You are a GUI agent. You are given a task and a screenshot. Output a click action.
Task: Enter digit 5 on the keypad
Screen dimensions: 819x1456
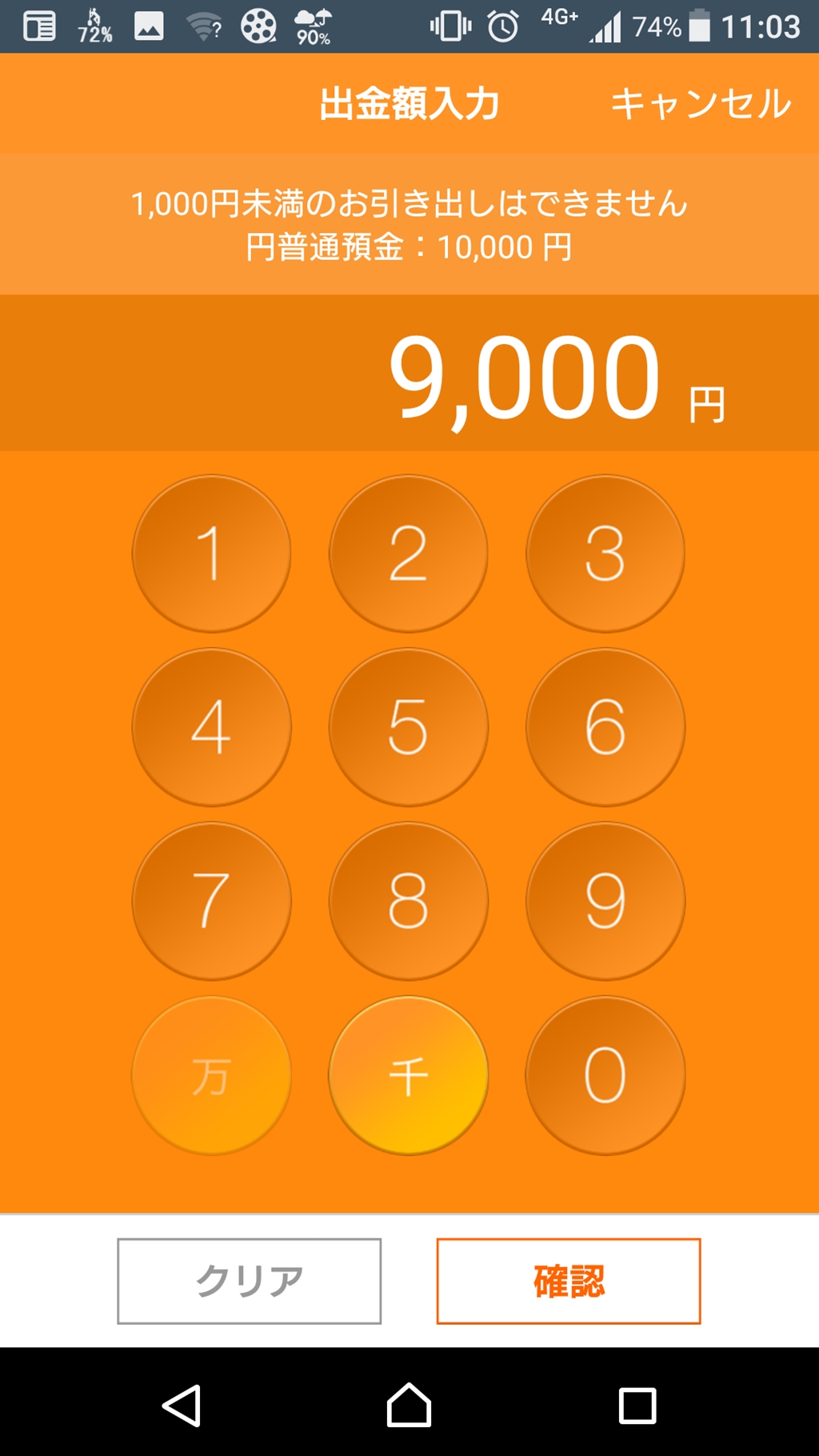click(x=409, y=727)
